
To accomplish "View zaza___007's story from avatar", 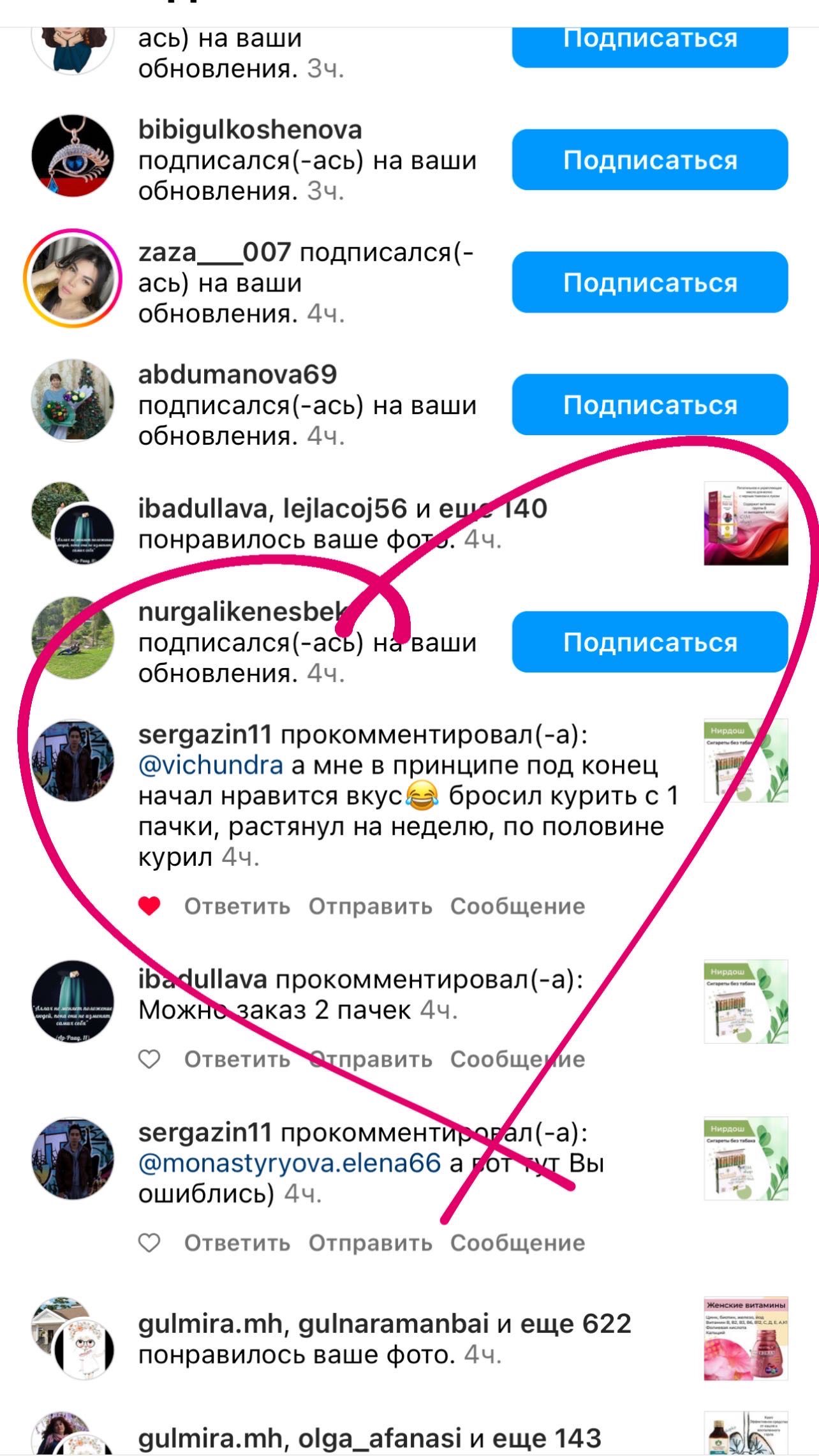I will point(72,279).
